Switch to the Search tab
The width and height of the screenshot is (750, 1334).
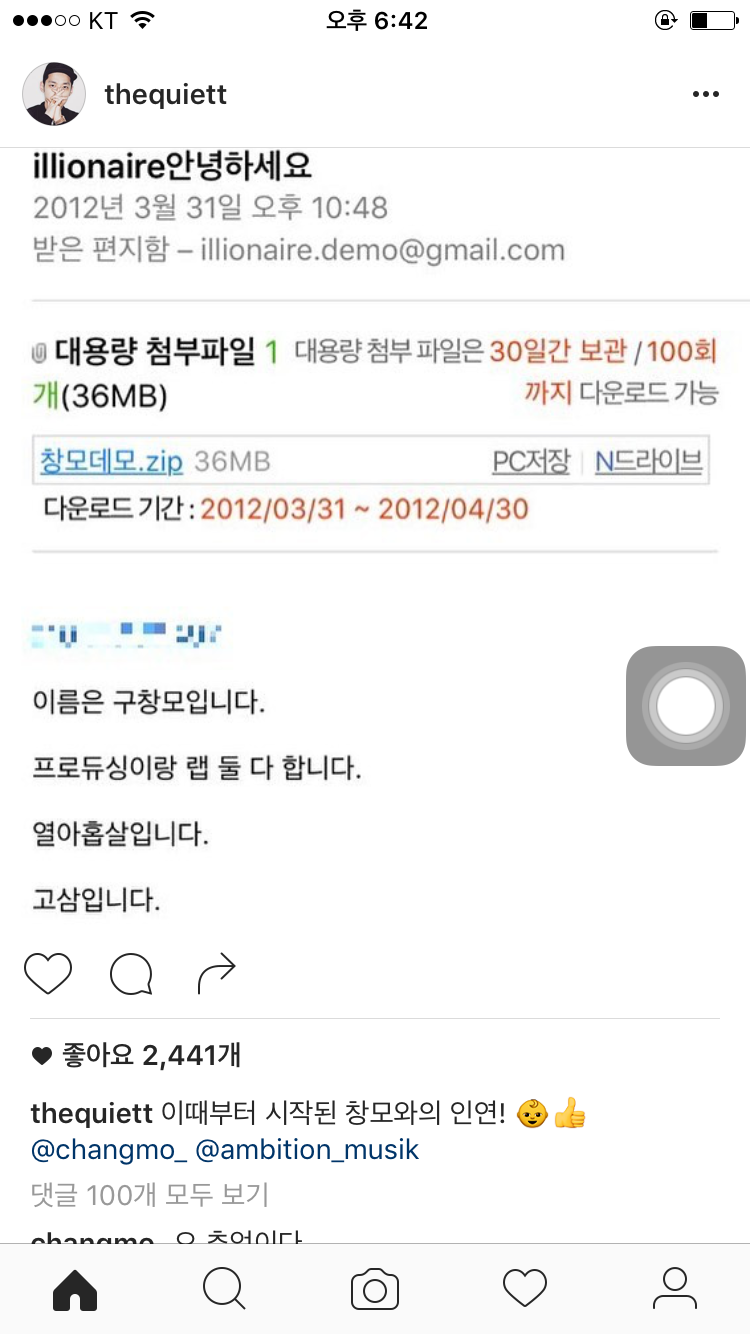pos(224,1289)
